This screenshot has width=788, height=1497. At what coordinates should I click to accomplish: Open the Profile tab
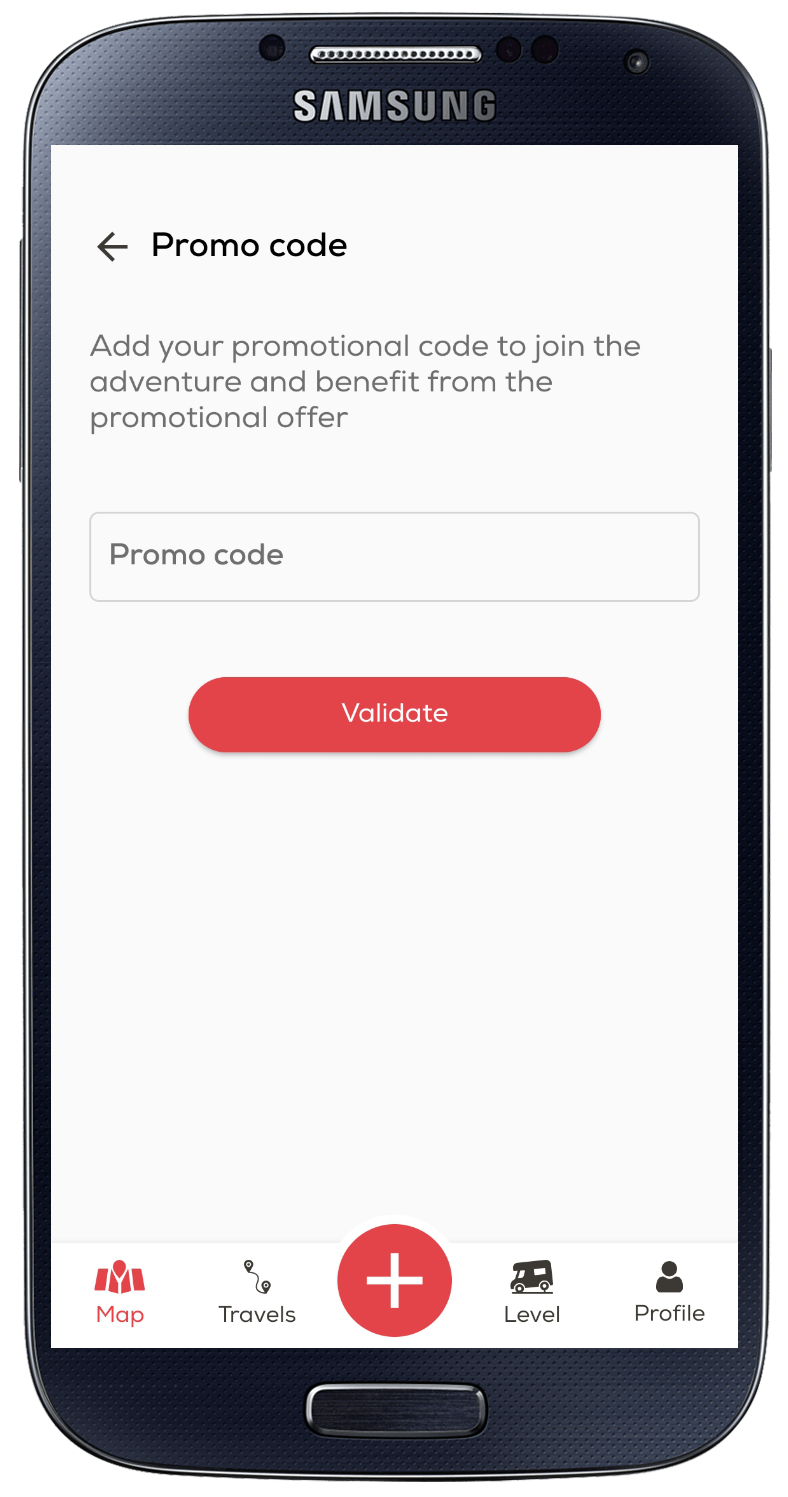(669, 1294)
